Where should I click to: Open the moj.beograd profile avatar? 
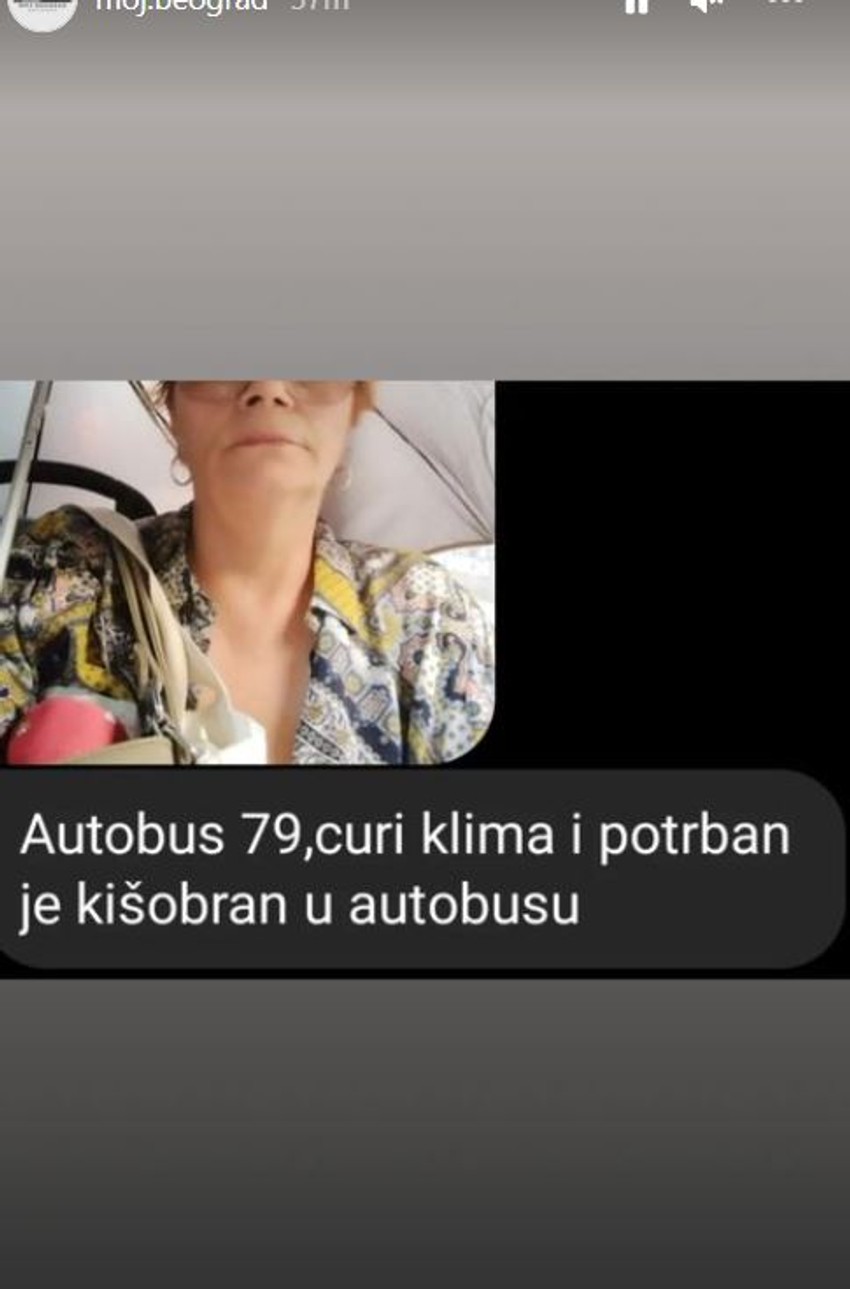(x=42, y=8)
